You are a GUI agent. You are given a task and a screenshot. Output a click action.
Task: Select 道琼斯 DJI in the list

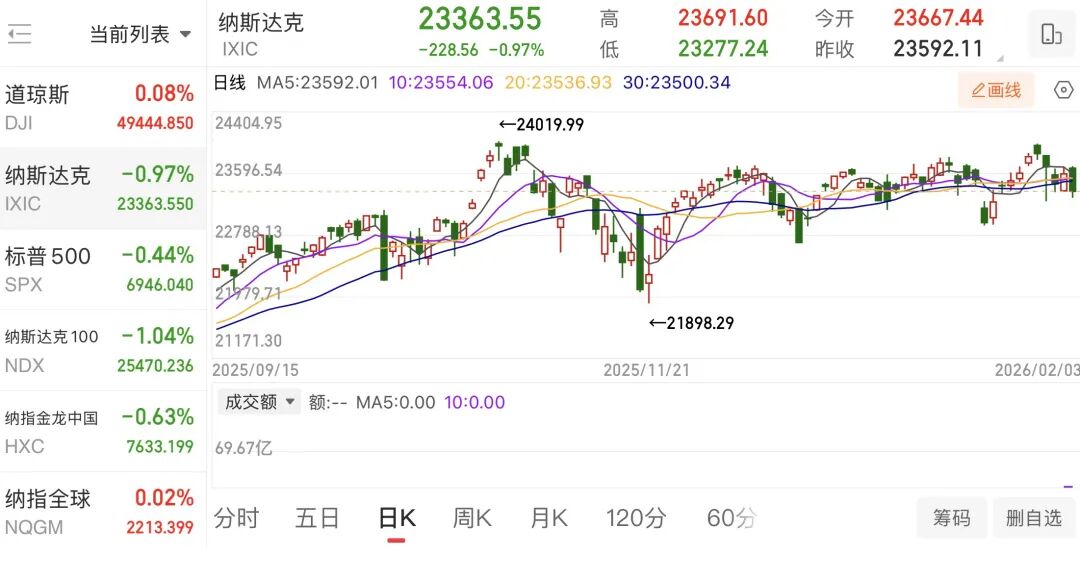click(100, 107)
